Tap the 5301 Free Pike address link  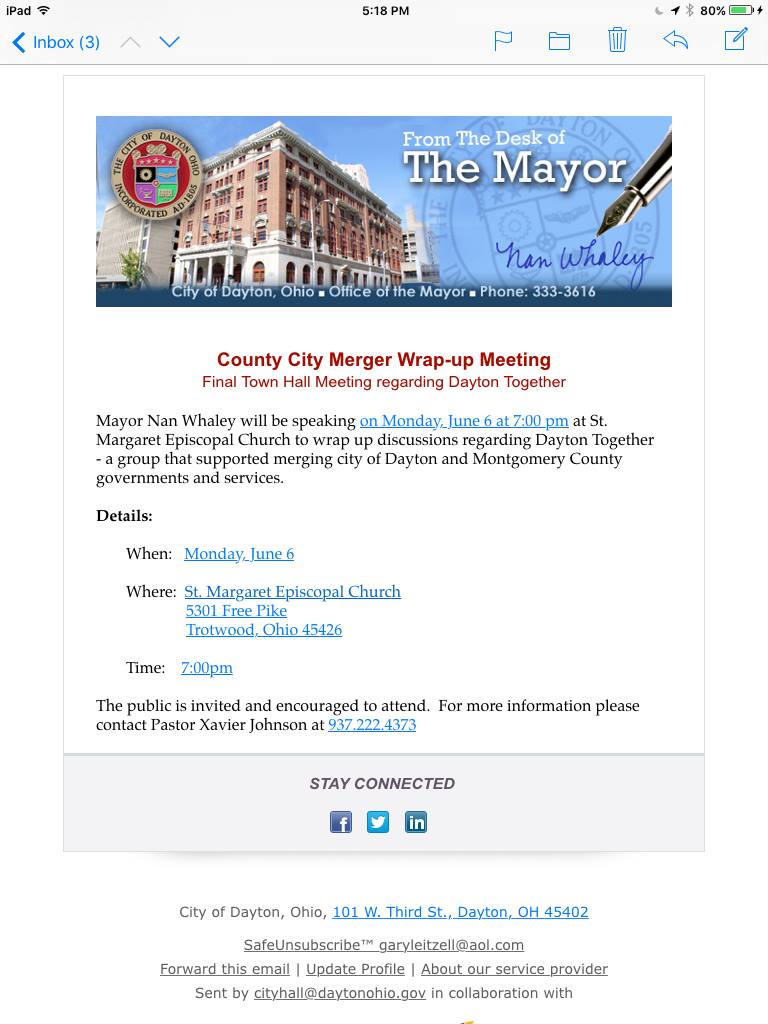tap(236, 611)
